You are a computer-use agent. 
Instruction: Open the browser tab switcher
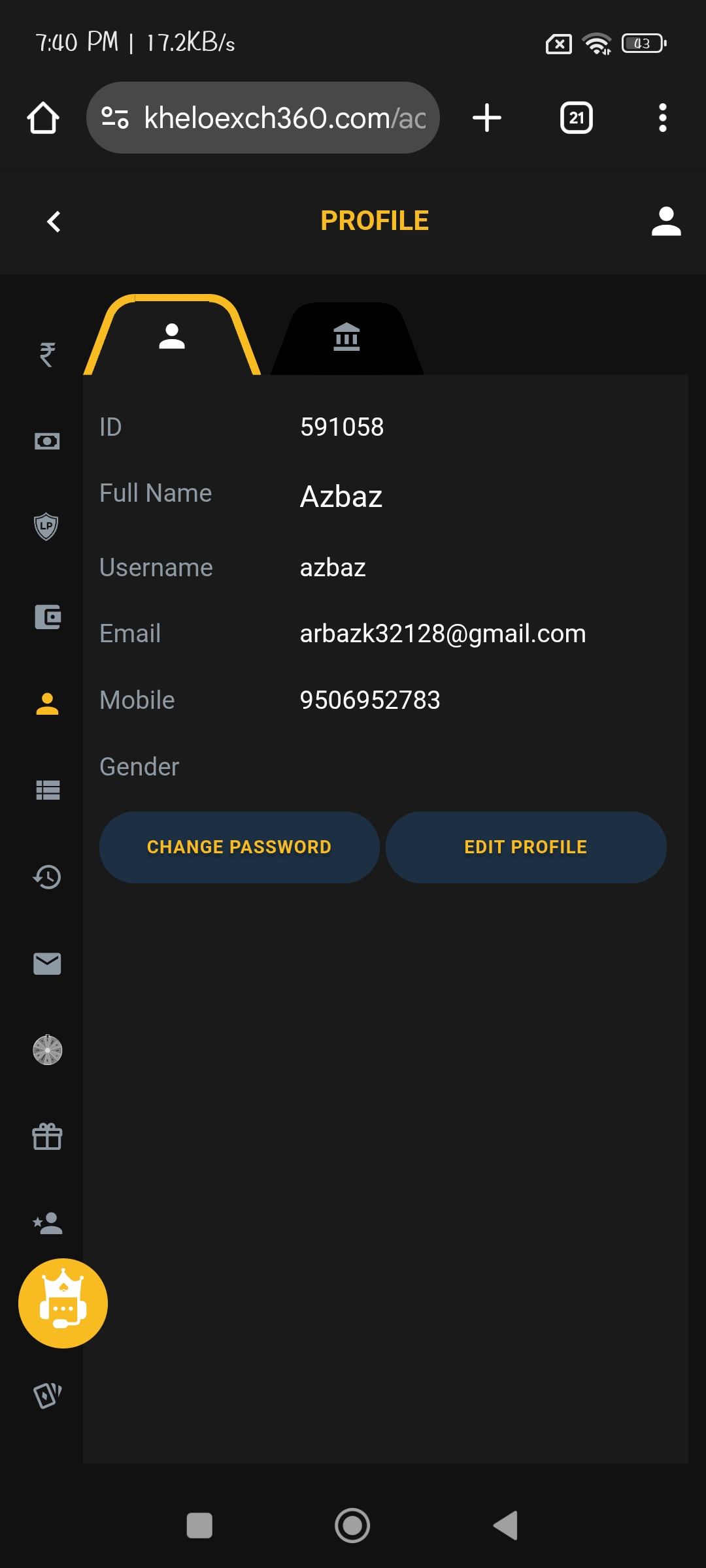(x=576, y=118)
